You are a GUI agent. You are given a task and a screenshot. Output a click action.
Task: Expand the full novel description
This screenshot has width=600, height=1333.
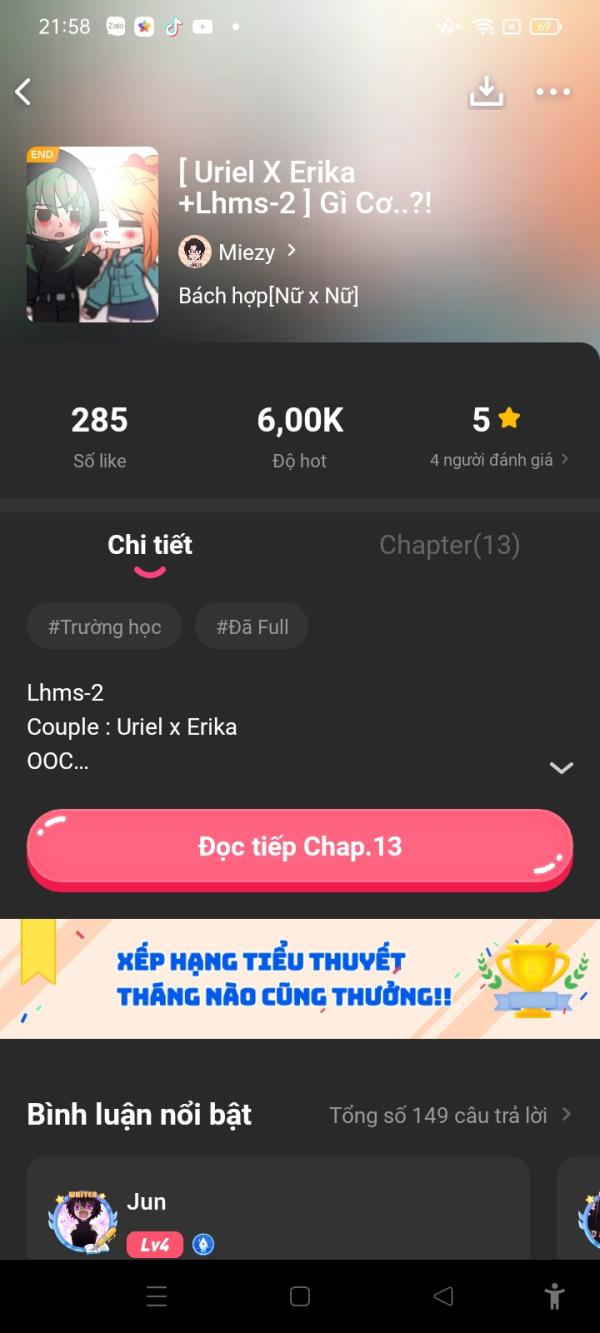561,767
